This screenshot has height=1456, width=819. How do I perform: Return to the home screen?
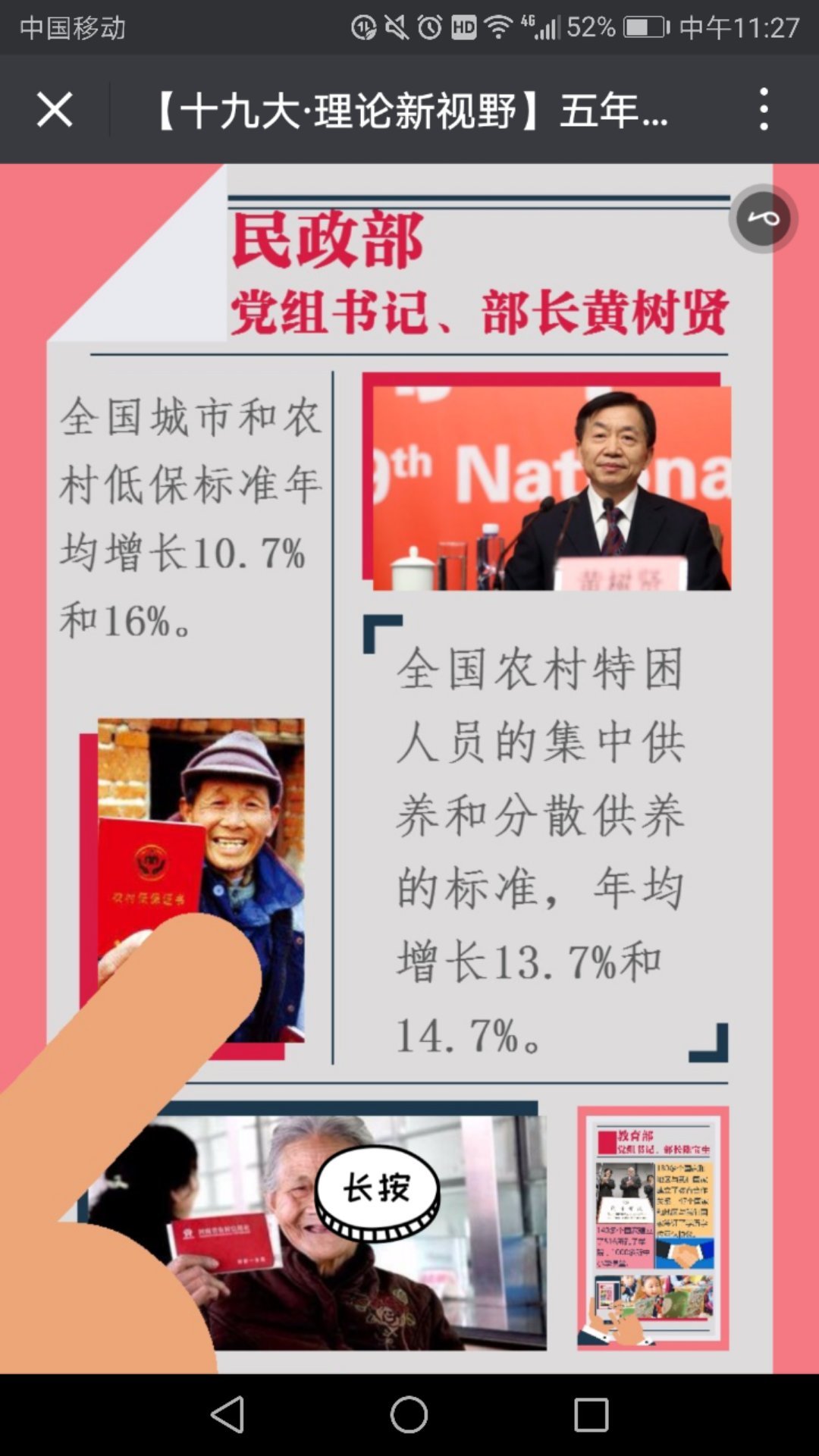409,1414
